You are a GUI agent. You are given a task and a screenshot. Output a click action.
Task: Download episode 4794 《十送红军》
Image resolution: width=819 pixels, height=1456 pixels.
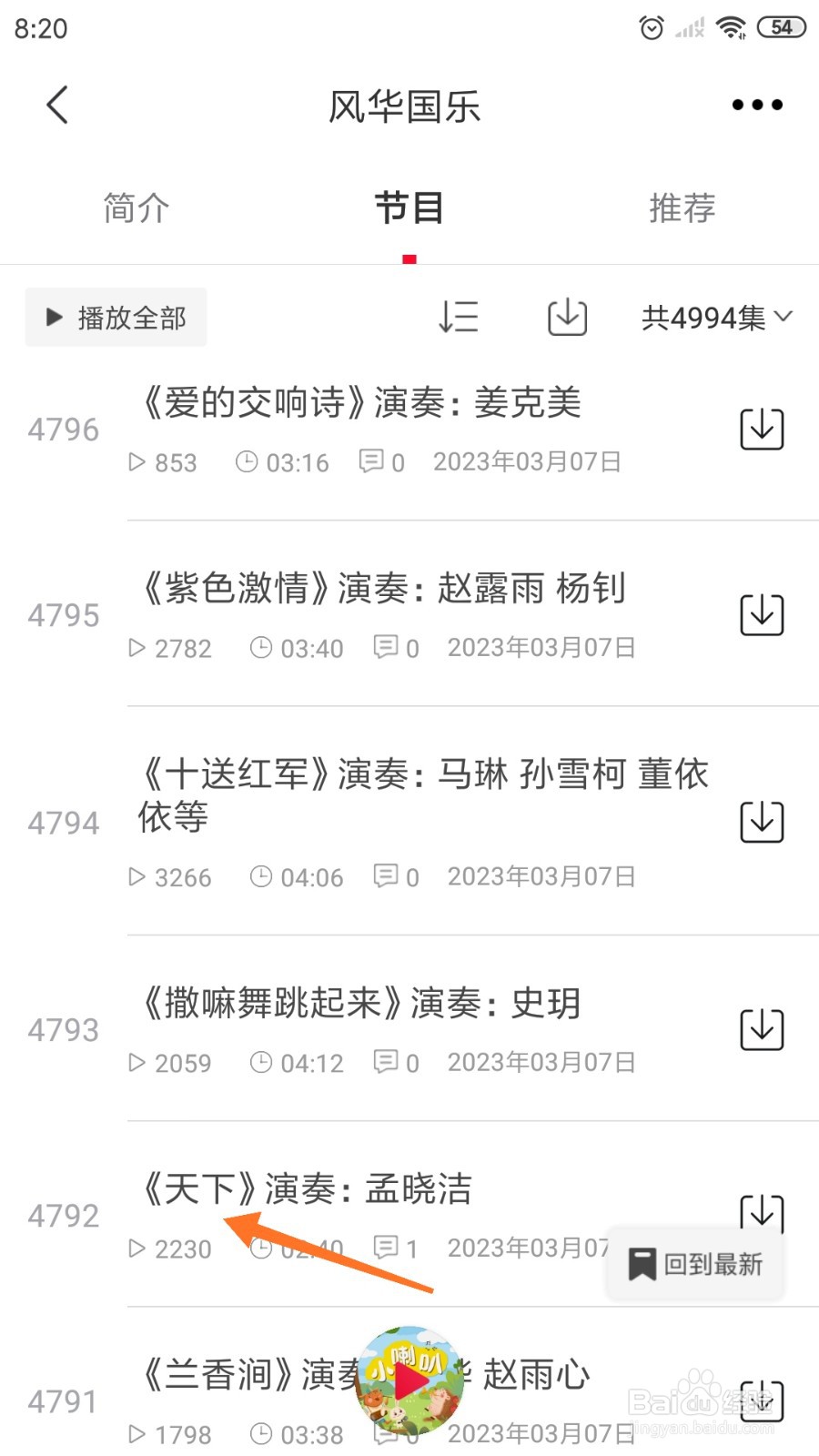point(762,822)
